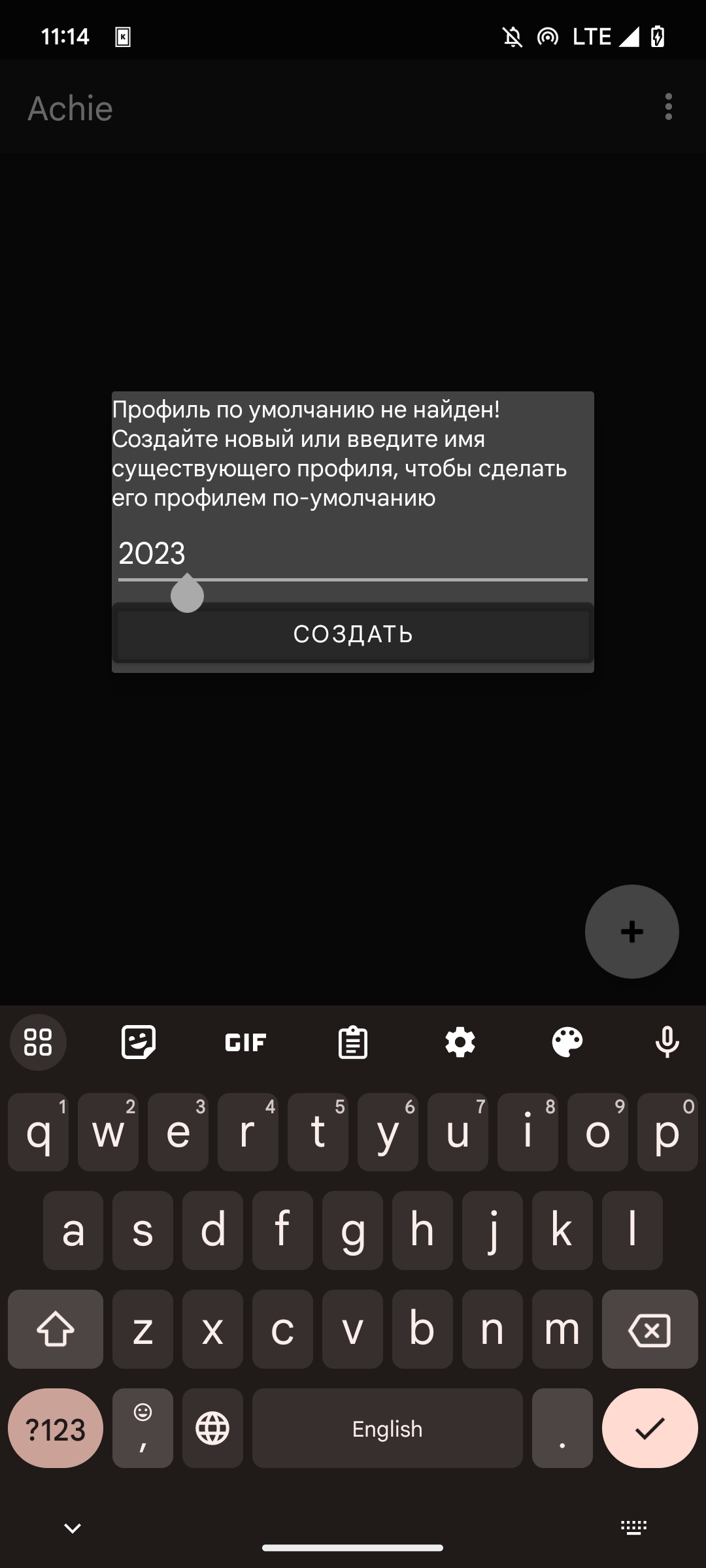Activate voice input microphone

point(667,1041)
